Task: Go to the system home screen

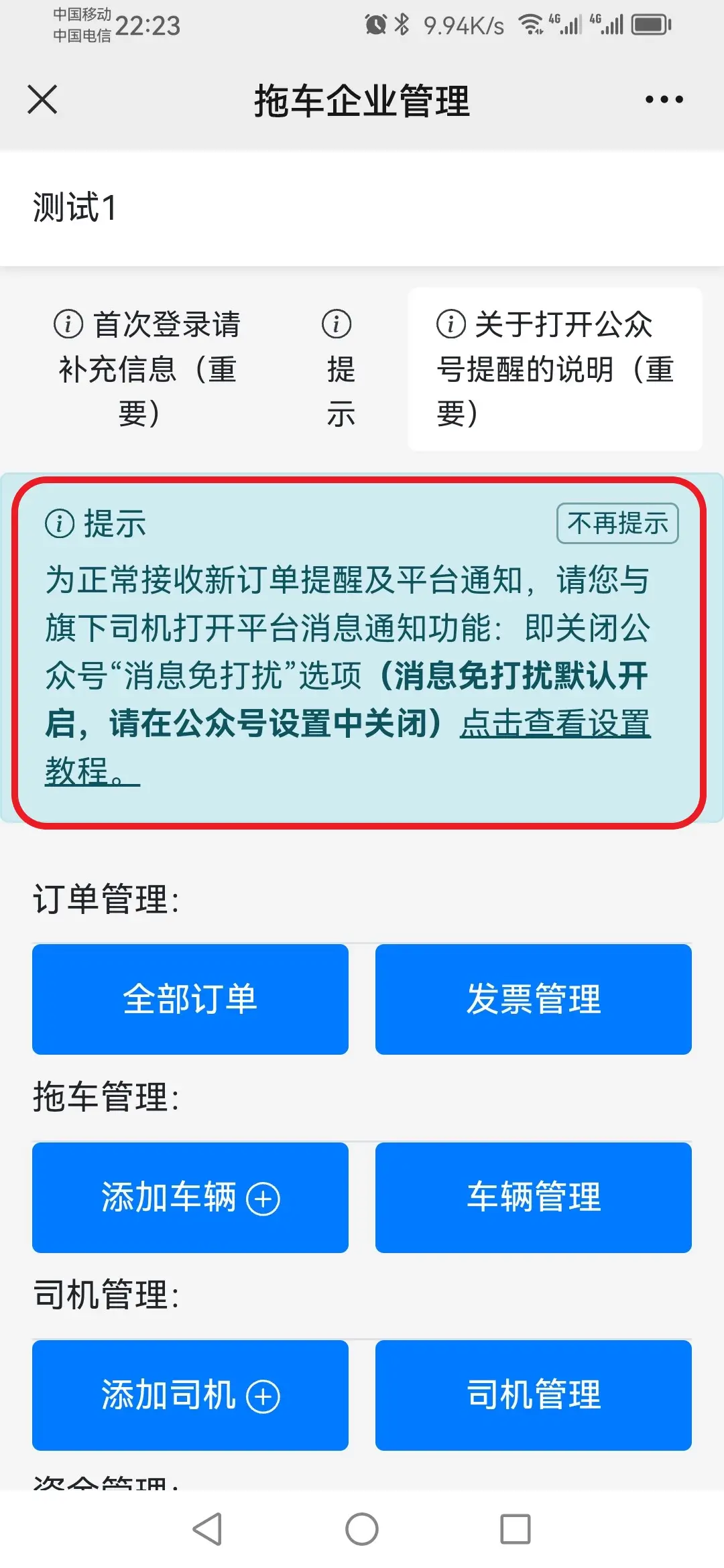Action: [362, 1529]
